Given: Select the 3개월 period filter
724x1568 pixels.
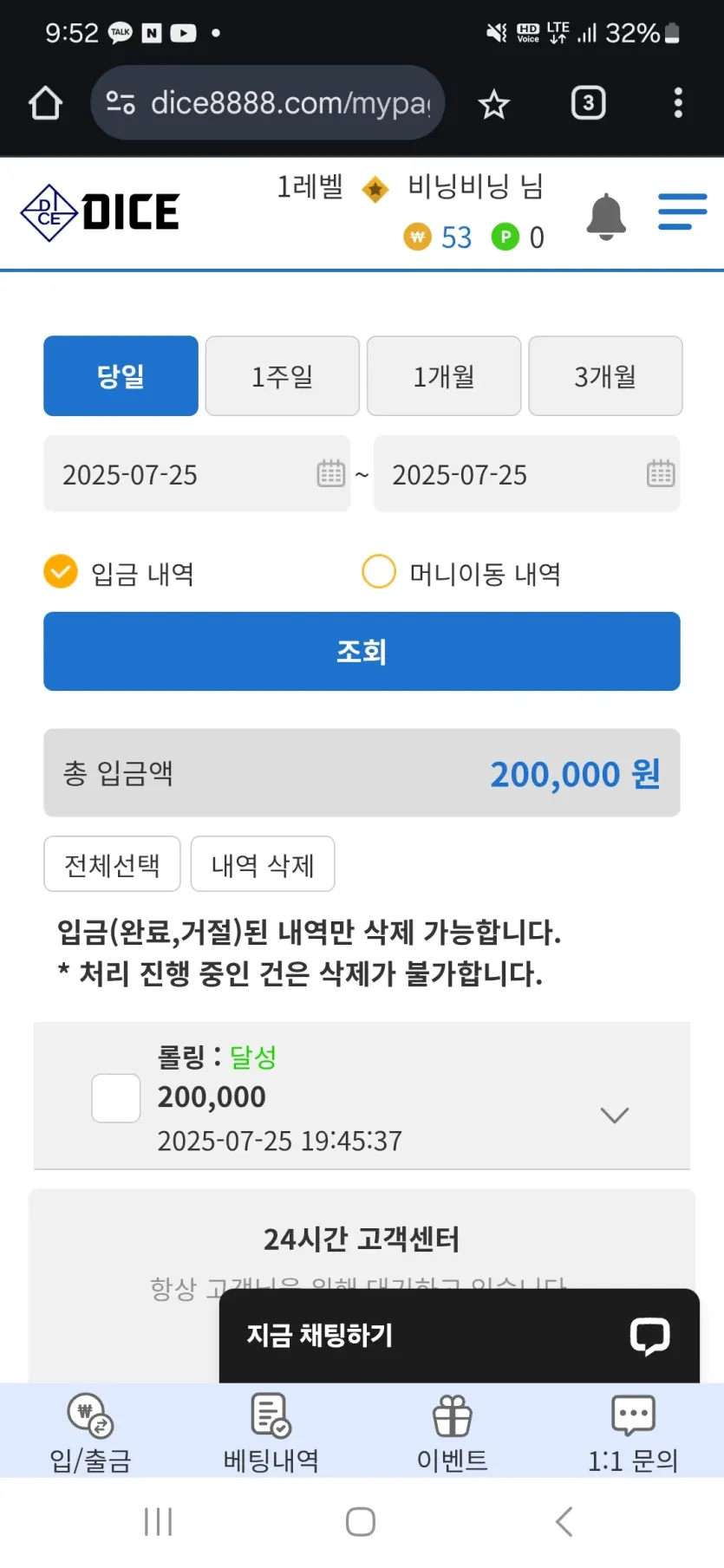Looking at the screenshot, I should pyautogui.click(x=605, y=376).
